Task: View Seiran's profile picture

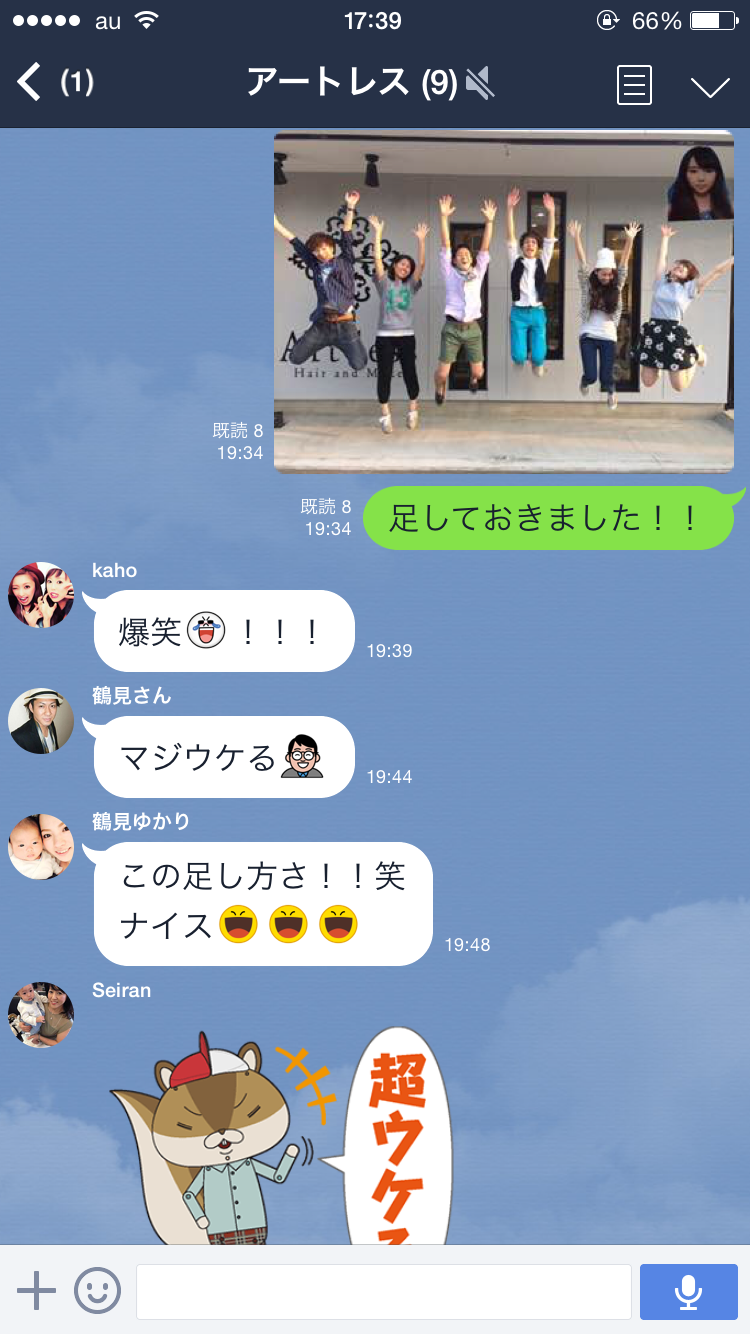Action: [41, 1015]
